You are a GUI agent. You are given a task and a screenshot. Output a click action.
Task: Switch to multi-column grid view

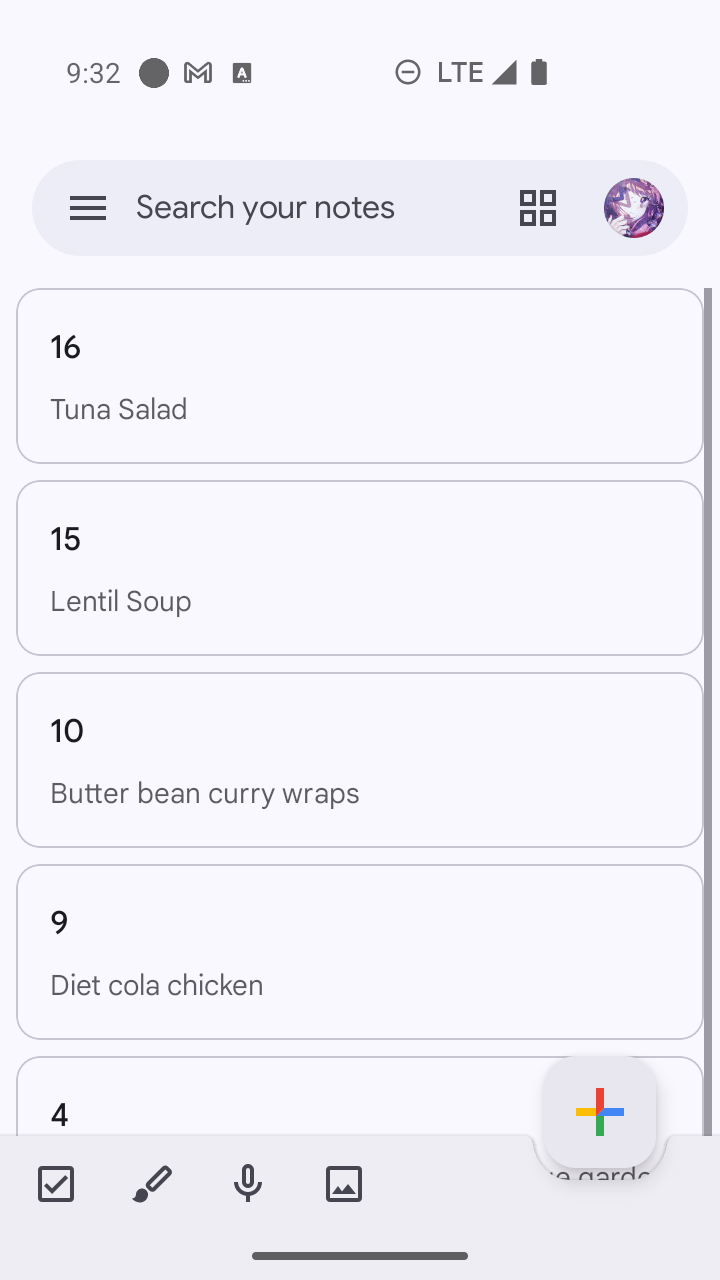click(538, 208)
